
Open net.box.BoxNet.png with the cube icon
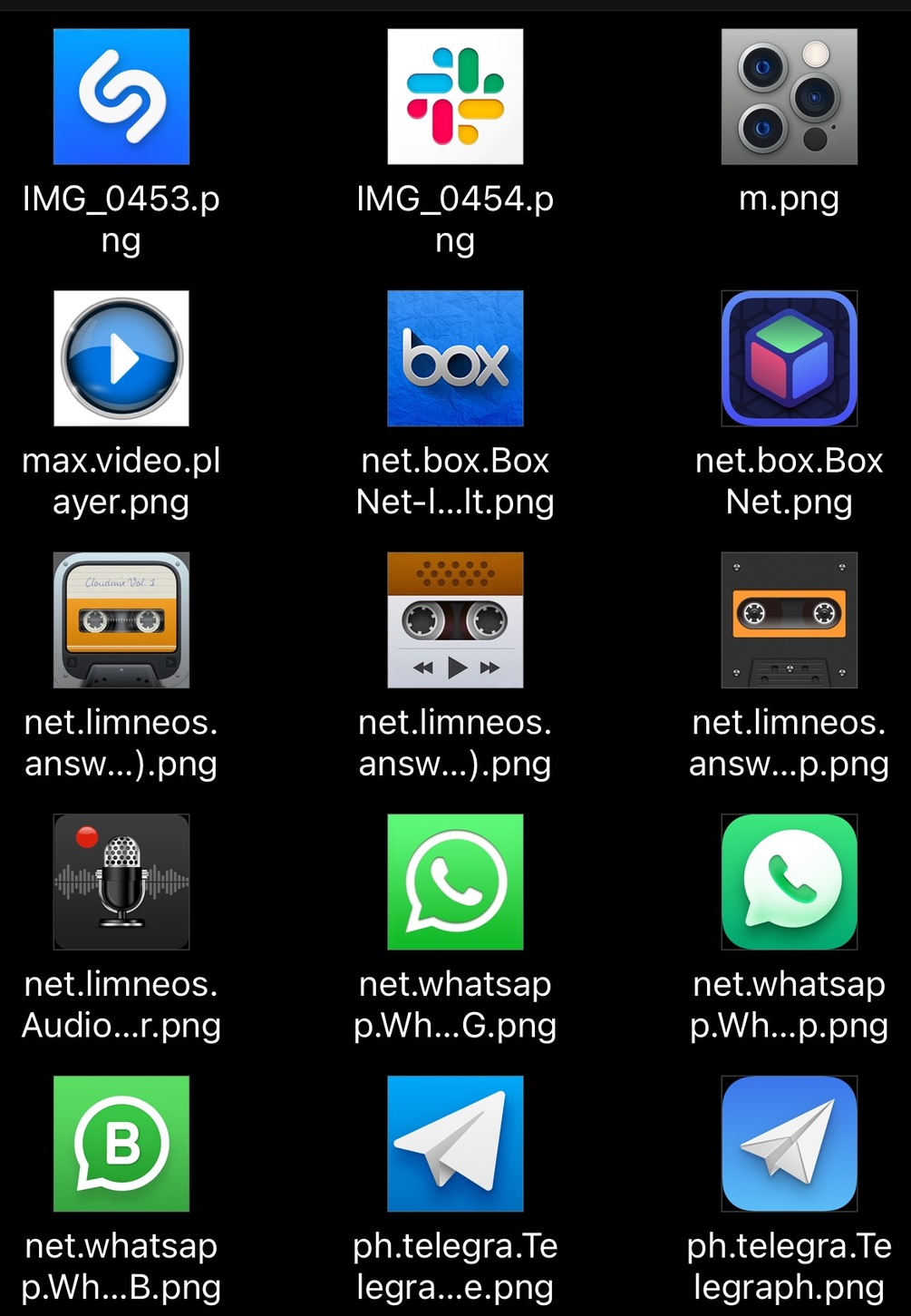coord(789,358)
